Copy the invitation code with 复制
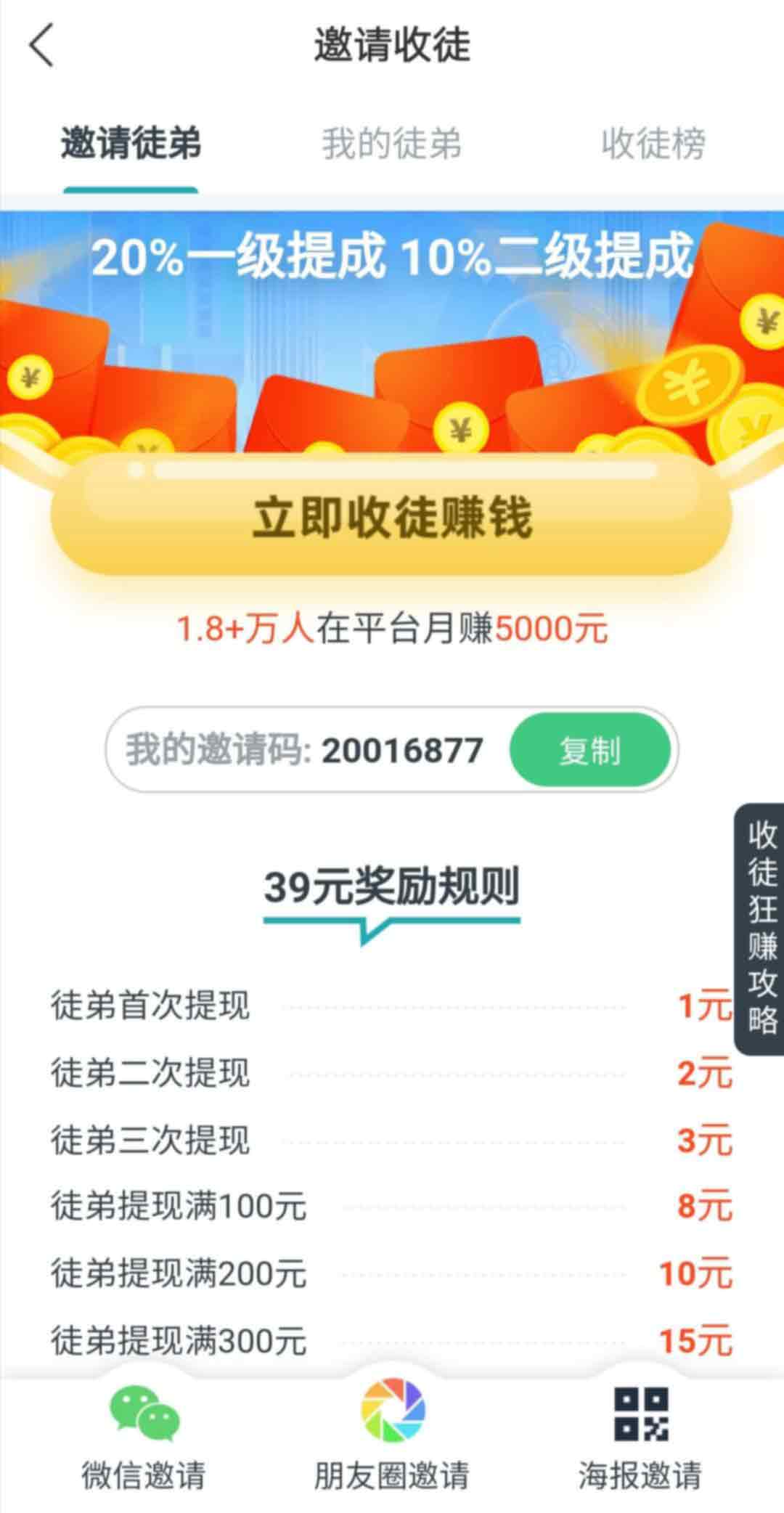Viewport: 784px width, 1513px height. (x=589, y=750)
